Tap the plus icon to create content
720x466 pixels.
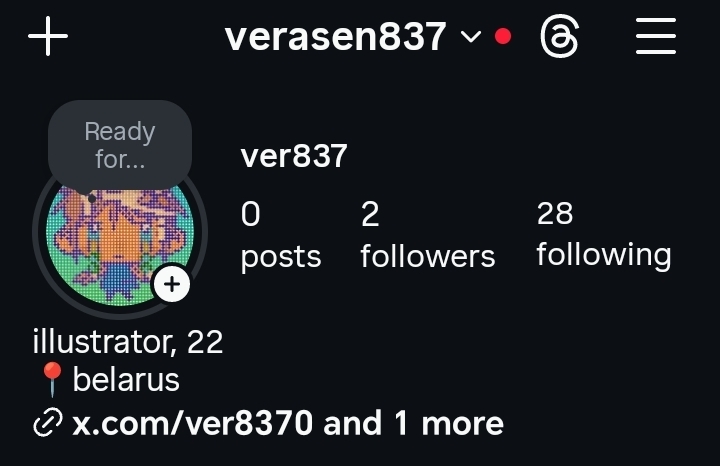[x=48, y=38]
